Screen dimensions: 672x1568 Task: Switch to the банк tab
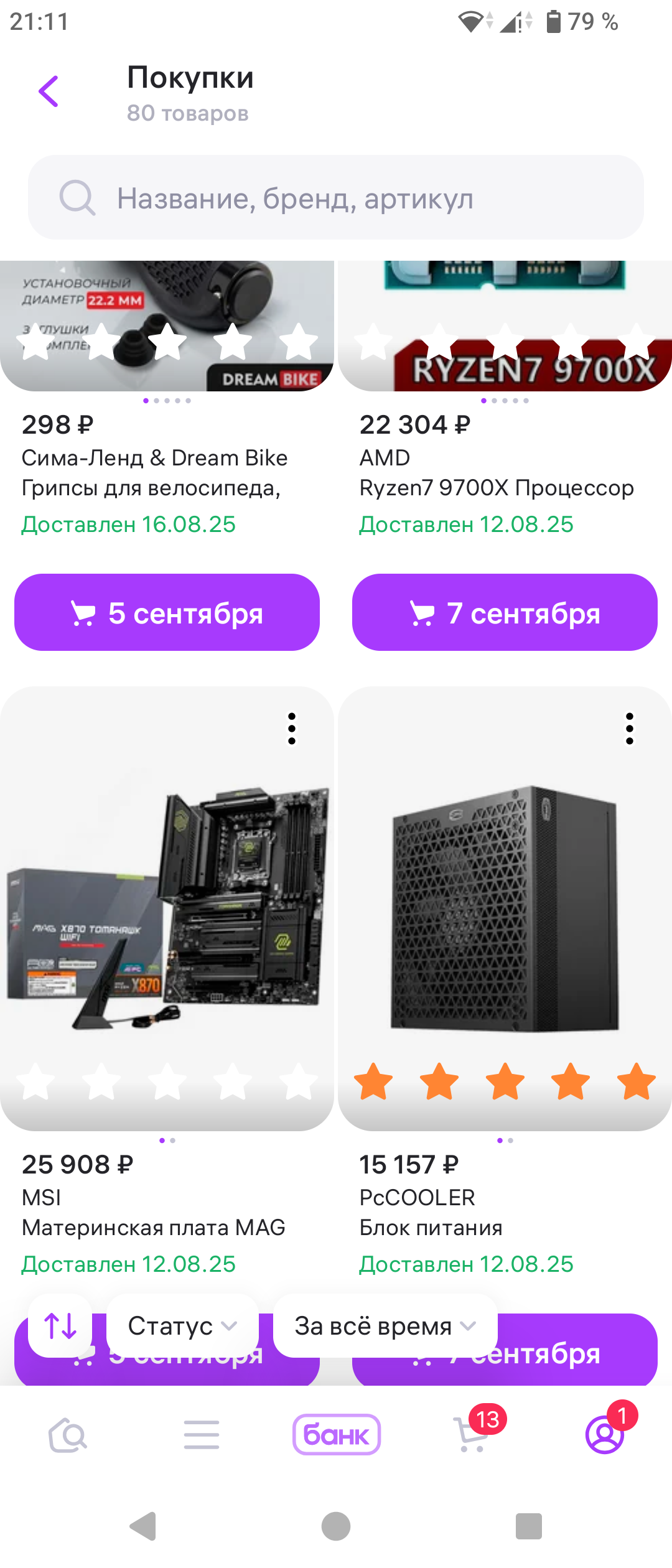[x=336, y=1435]
